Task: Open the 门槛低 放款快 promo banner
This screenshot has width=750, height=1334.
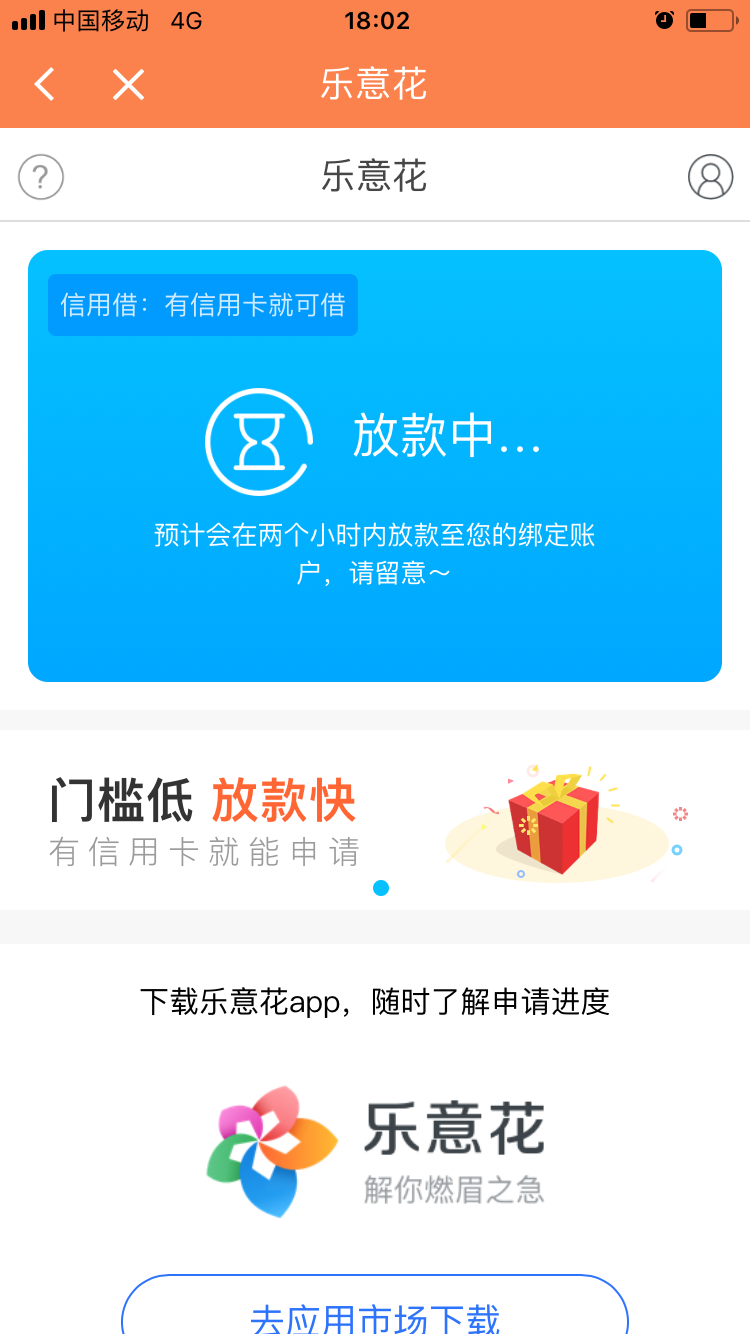Action: [x=375, y=820]
